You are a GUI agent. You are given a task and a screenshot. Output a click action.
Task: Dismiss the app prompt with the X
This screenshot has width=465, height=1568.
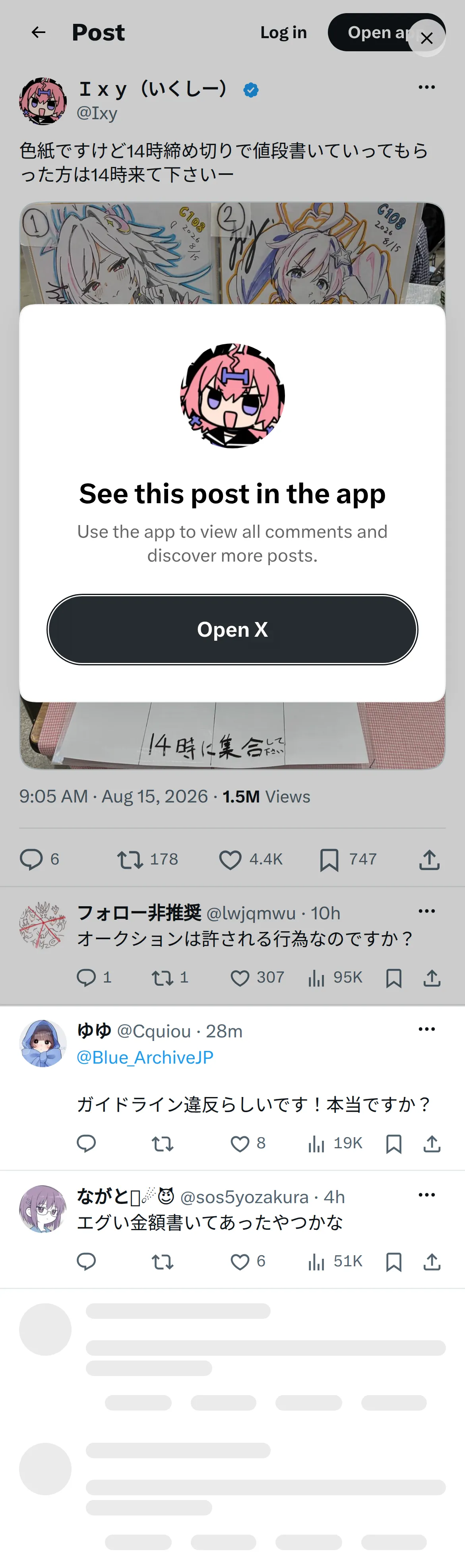click(427, 38)
